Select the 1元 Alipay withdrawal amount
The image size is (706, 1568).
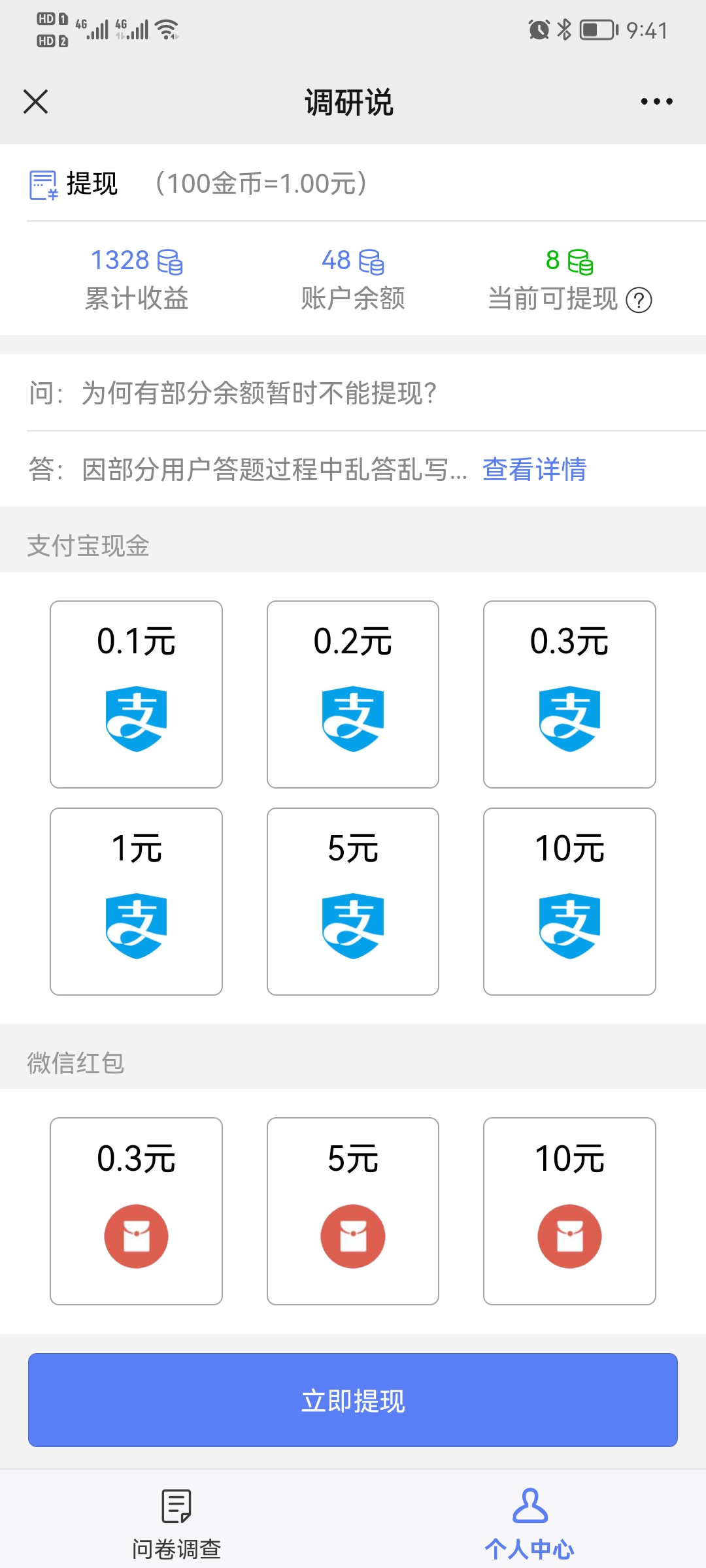(x=136, y=901)
